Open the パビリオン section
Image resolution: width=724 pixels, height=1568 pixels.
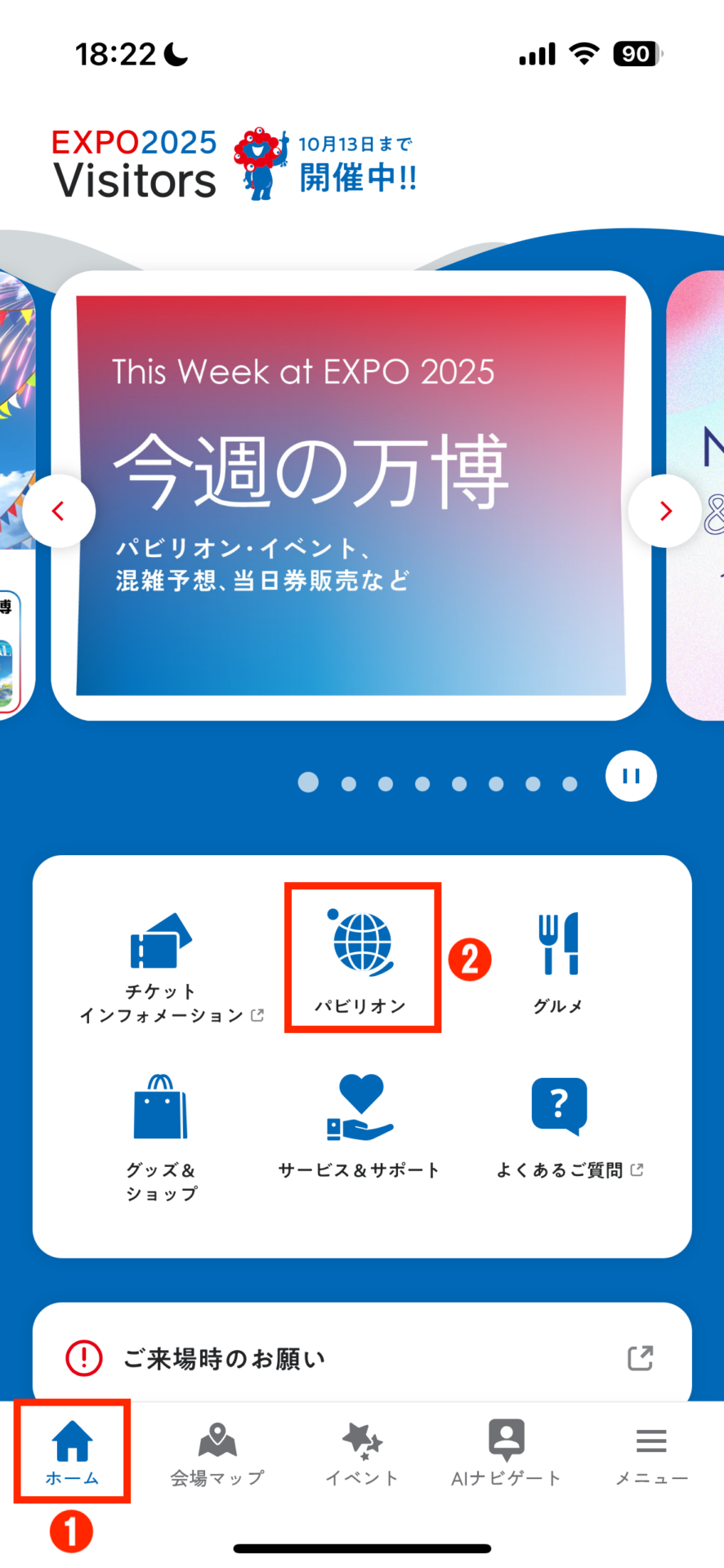361,958
